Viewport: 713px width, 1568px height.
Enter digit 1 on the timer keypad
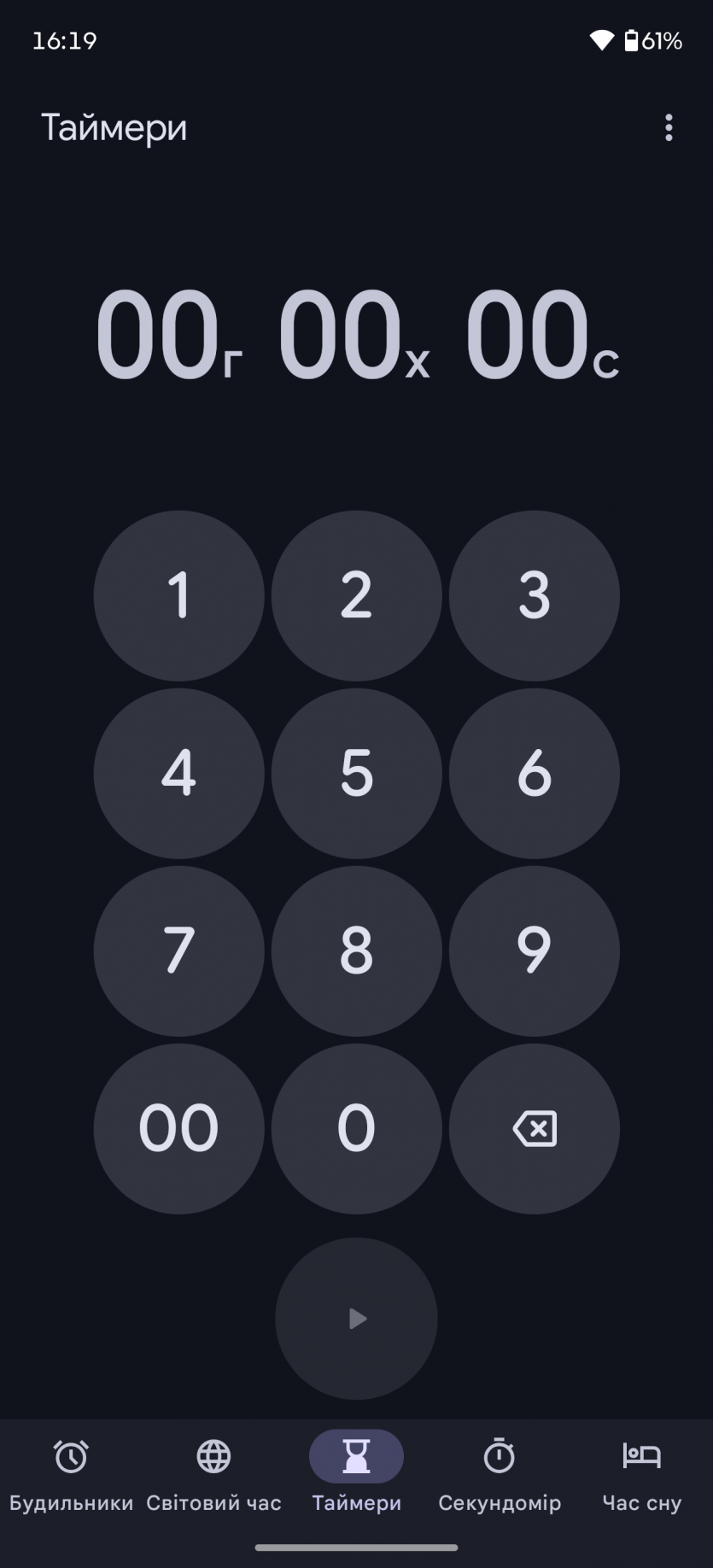[178, 595]
